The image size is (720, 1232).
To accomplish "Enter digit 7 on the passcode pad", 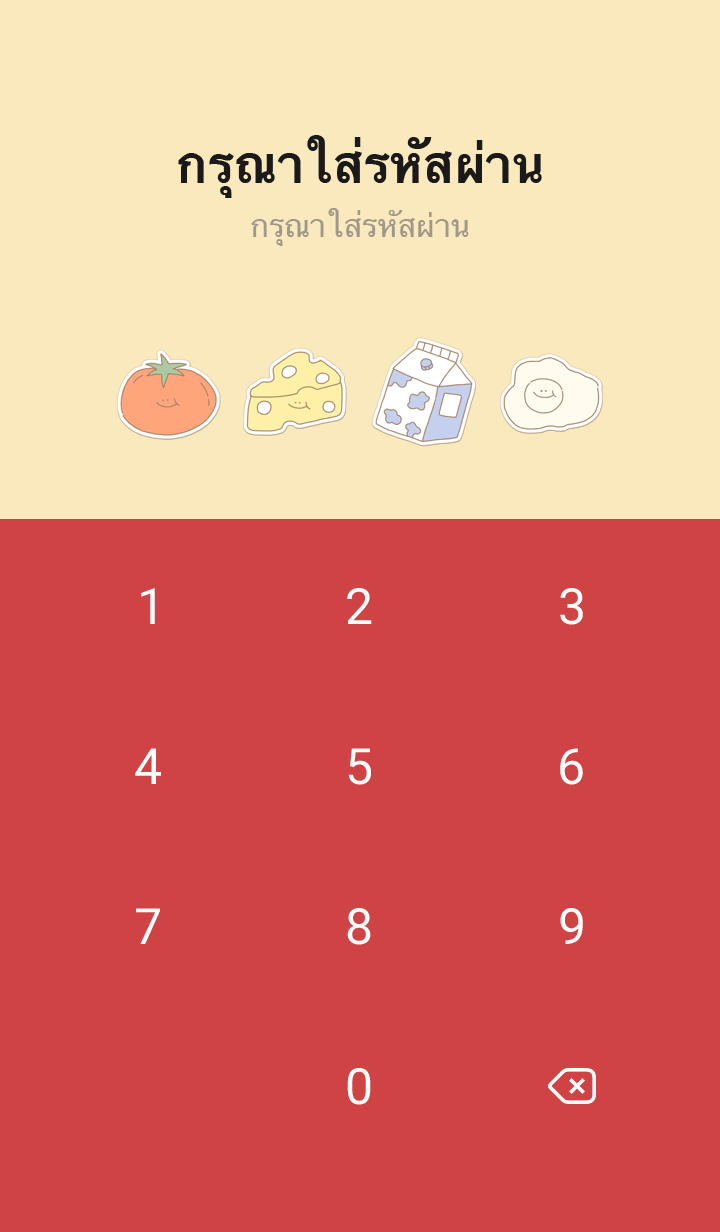I will click(x=148, y=927).
